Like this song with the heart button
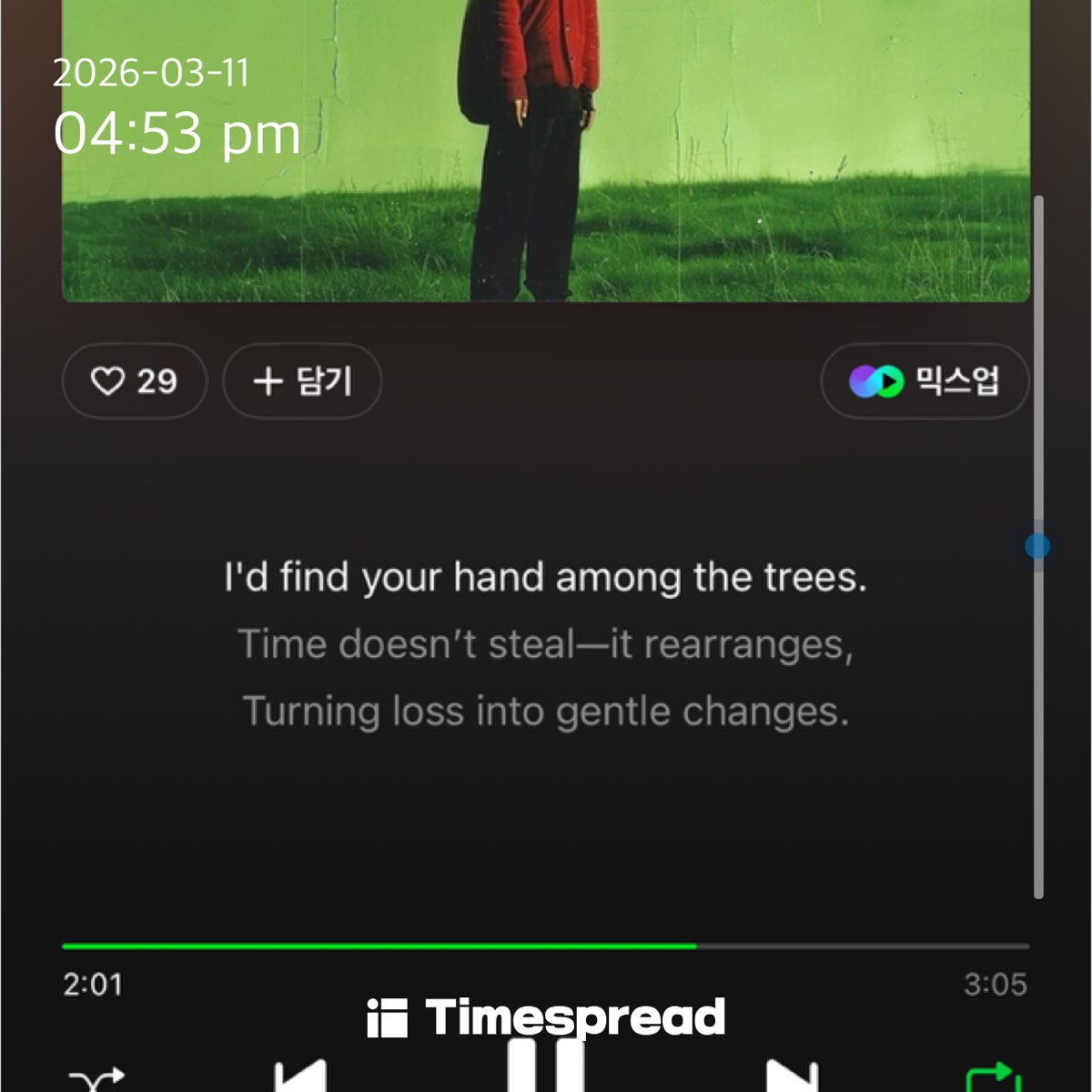1092x1092 pixels. point(134,381)
